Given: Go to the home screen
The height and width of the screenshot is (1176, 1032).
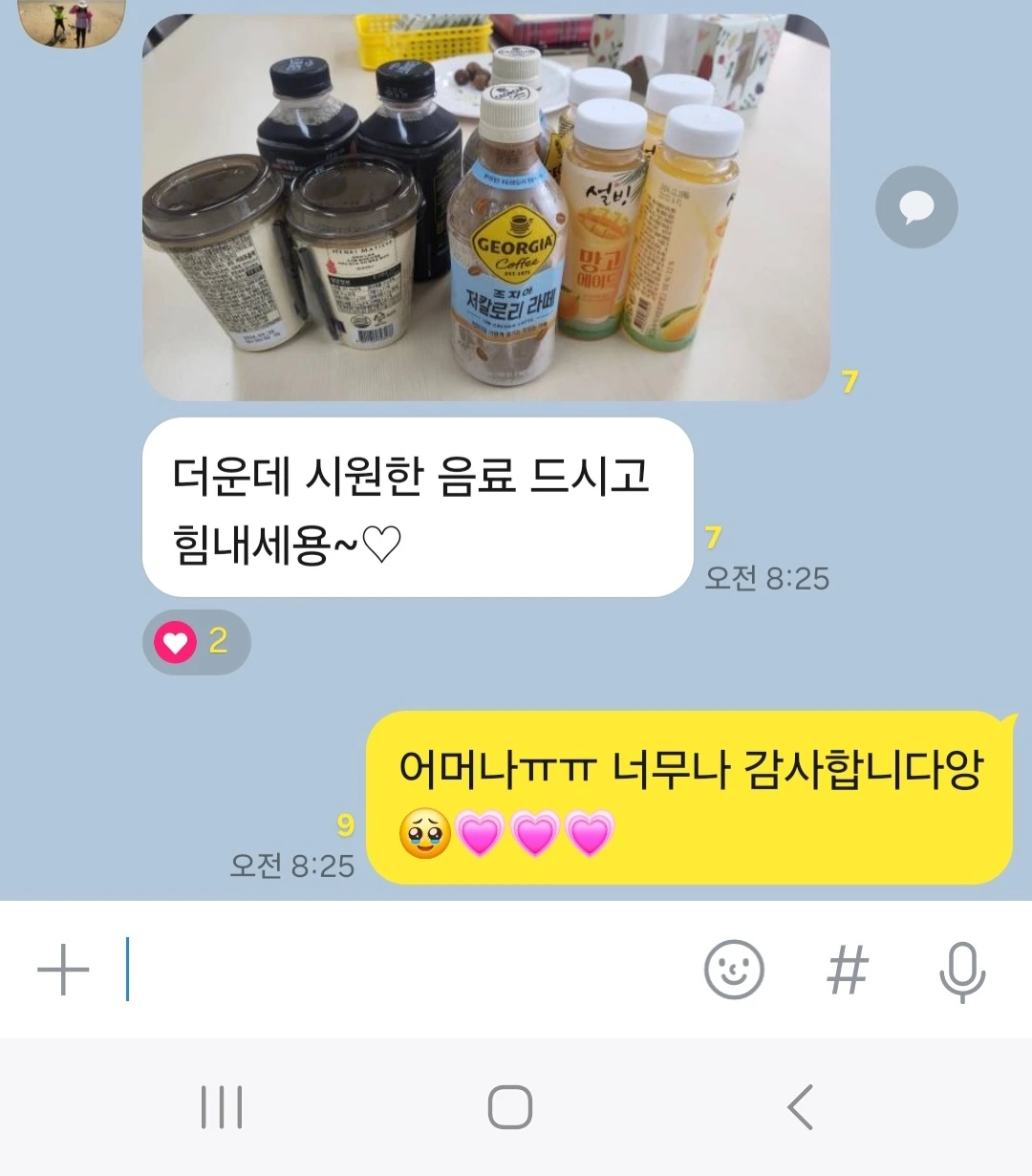Looking at the screenshot, I should pyautogui.click(x=509, y=1107).
